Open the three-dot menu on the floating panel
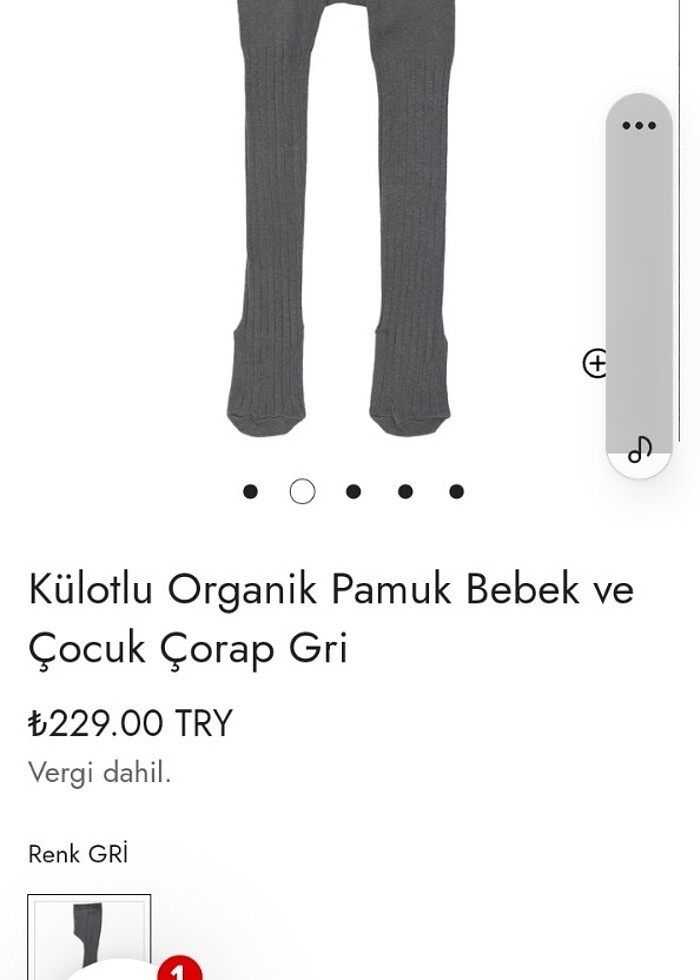 [639, 126]
